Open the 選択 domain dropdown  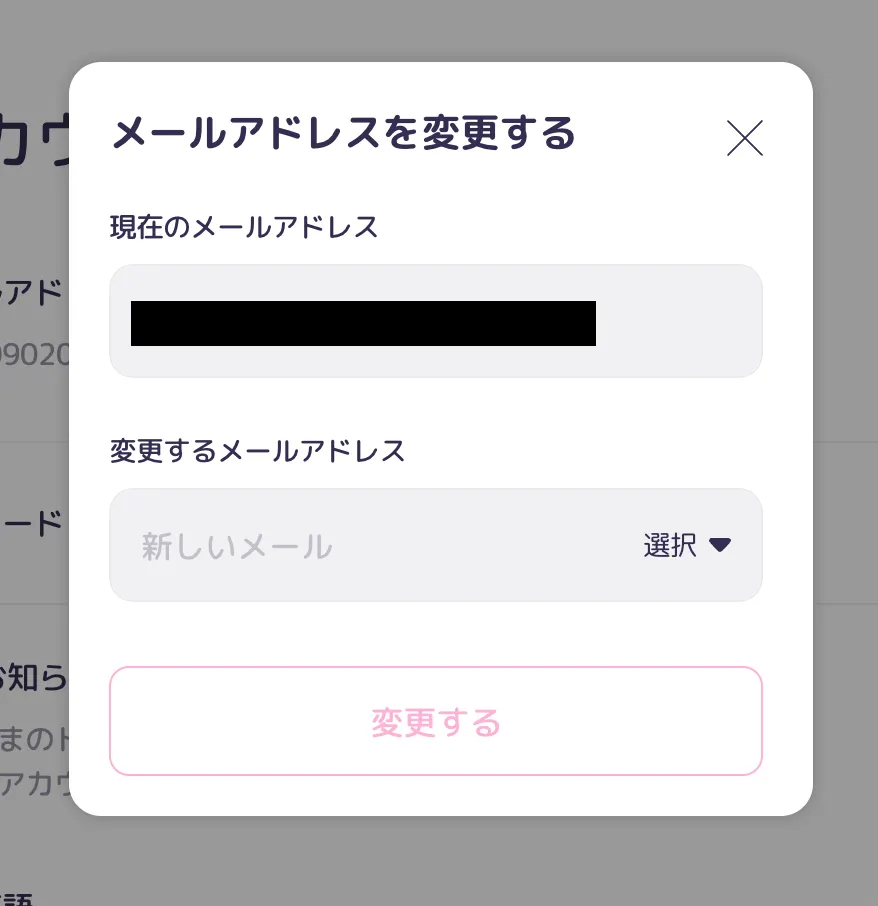coord(688,545)
